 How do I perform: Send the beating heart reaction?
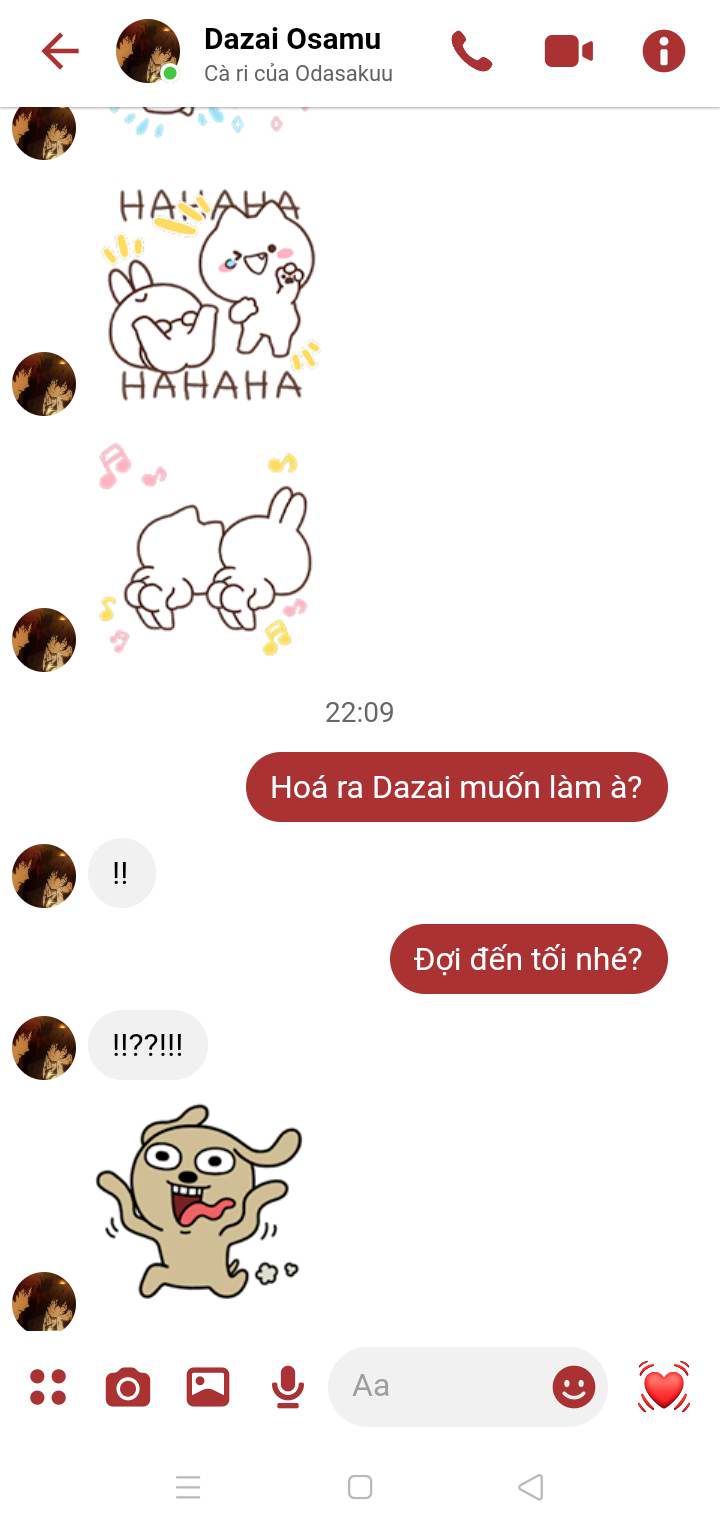coord(664,1387)
